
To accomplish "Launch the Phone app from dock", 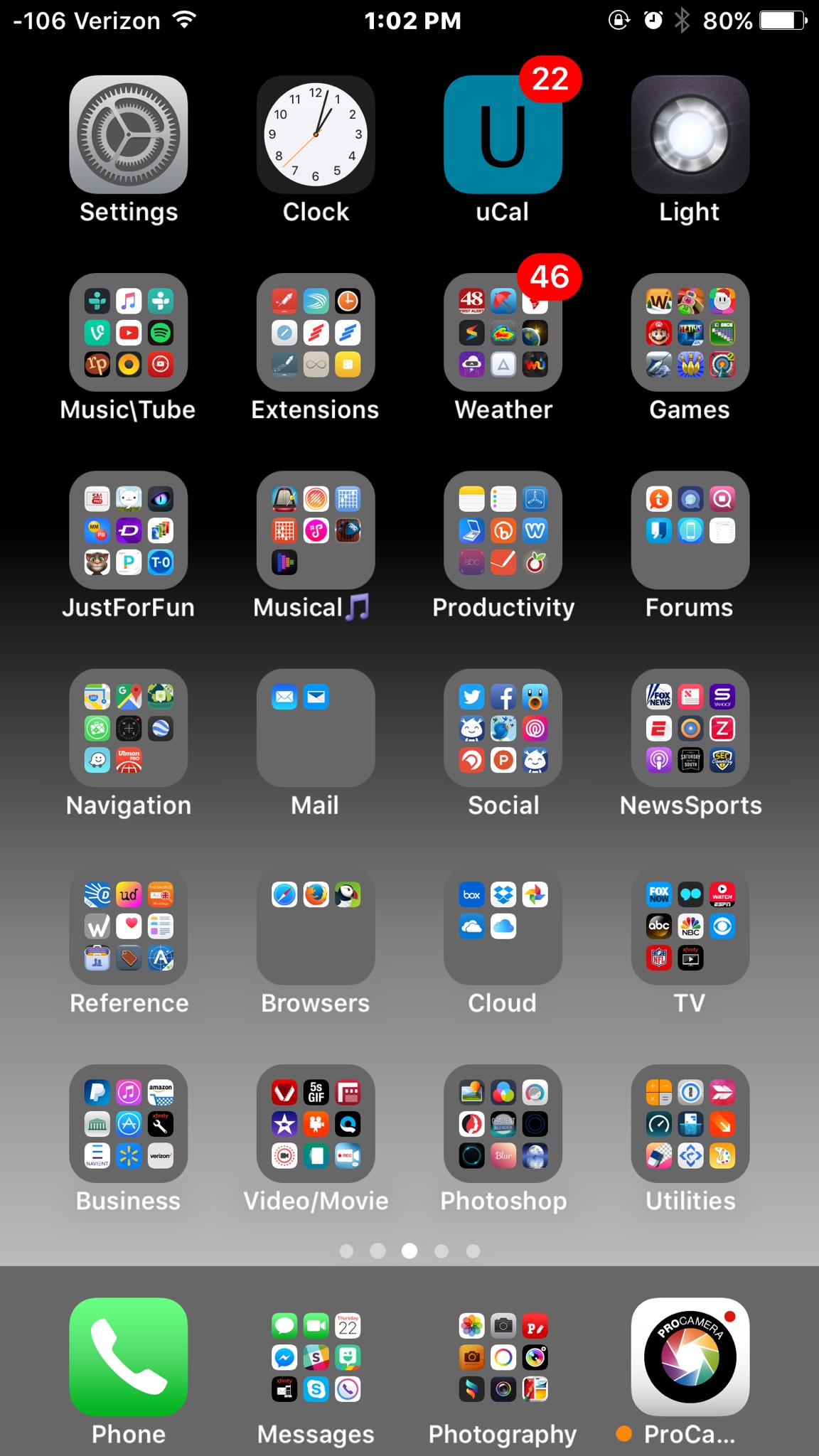I will point(129,1356).
